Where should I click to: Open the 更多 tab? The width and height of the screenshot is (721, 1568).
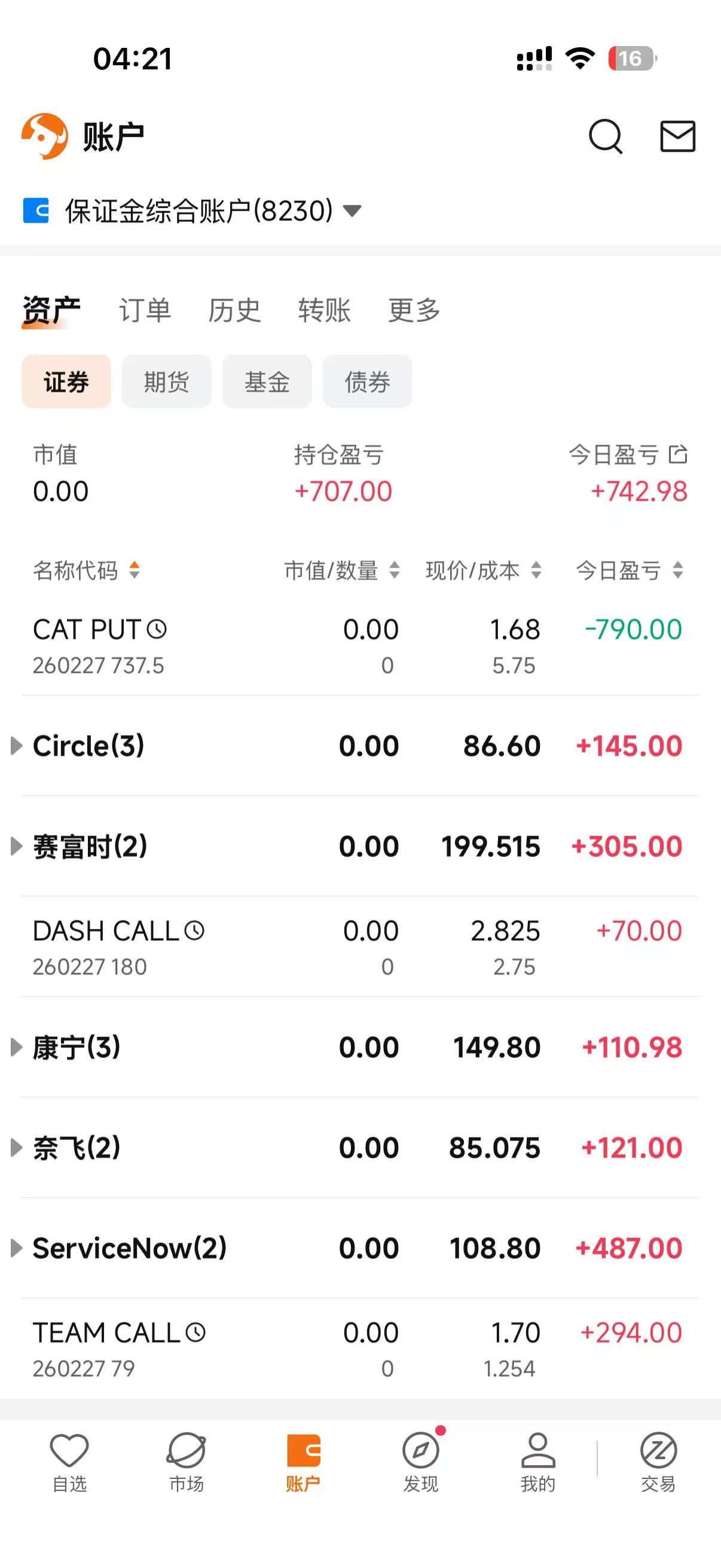point(414,310)
